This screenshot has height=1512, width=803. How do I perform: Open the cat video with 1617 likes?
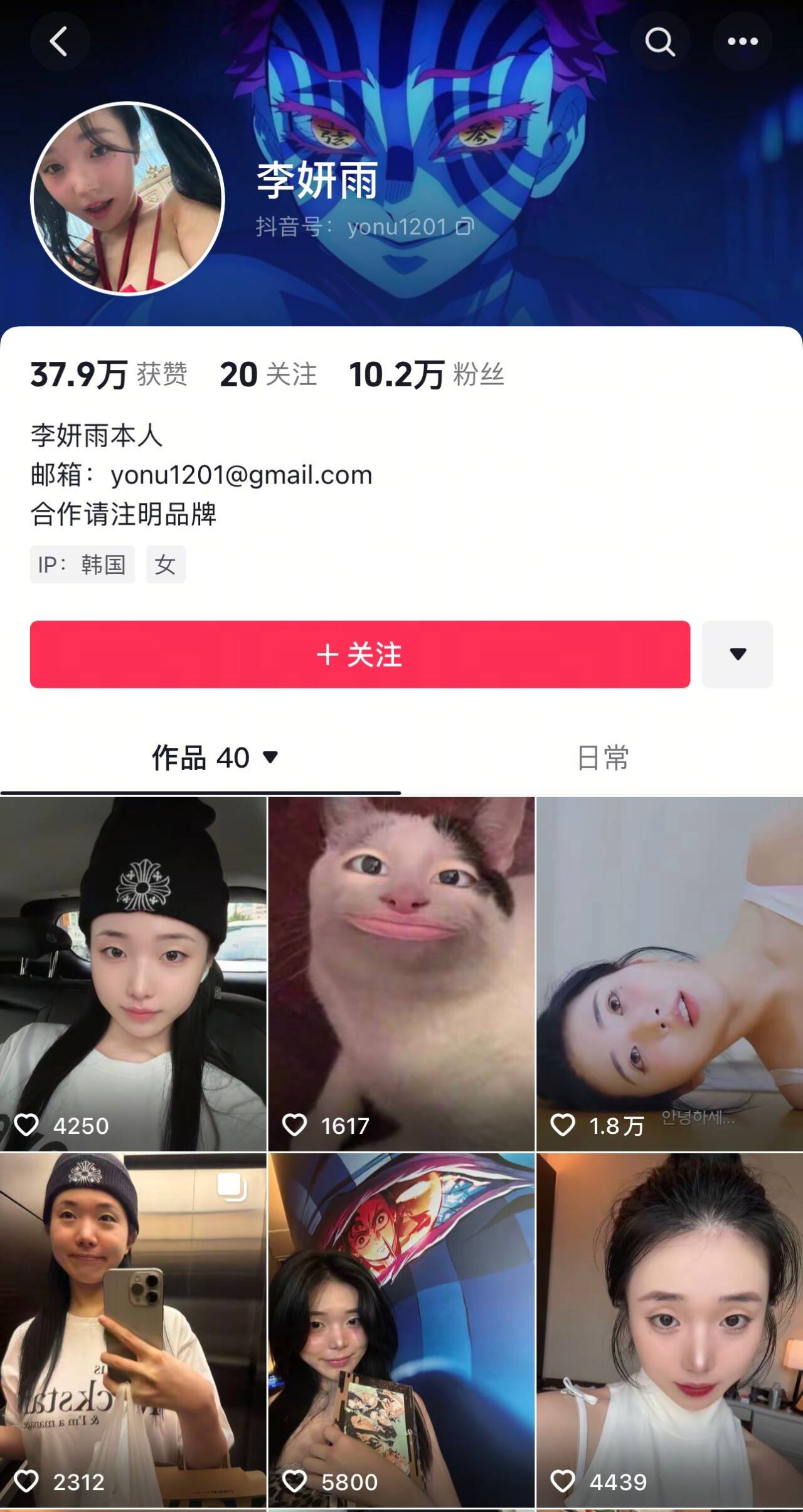pos(401,974)
